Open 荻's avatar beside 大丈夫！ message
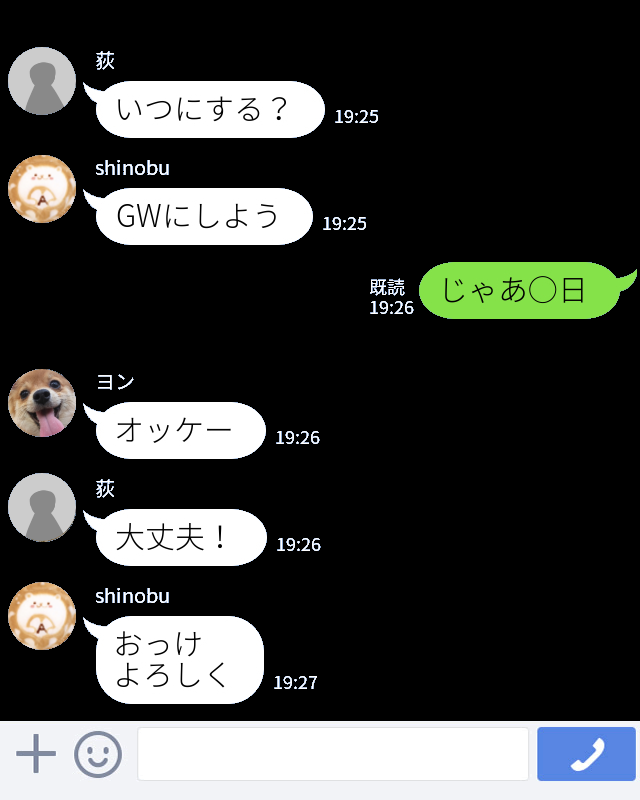The height and width of the screenshot is (800, 640). click(x=42, y=508)
